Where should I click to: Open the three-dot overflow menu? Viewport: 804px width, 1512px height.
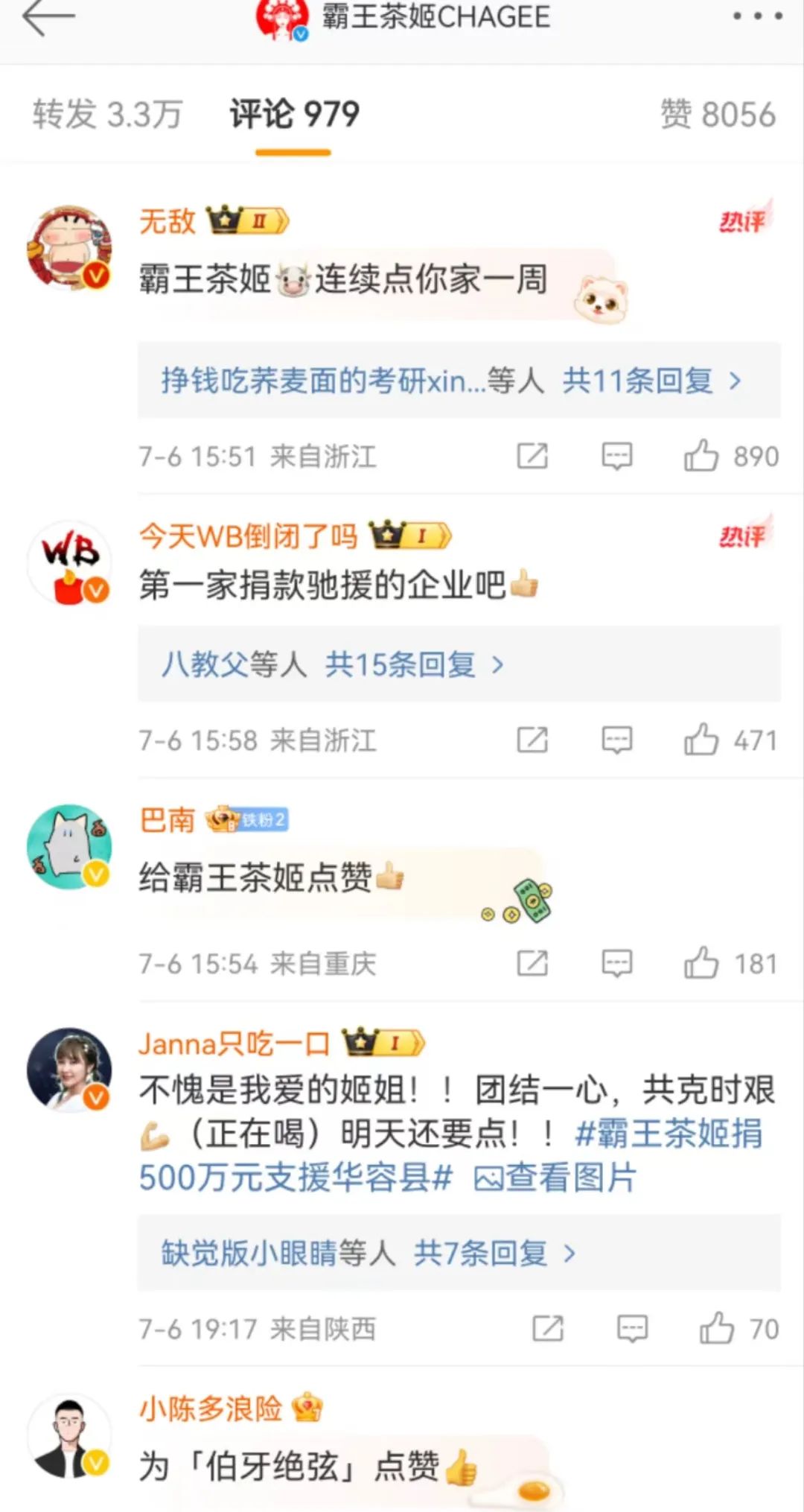point(756,16)
